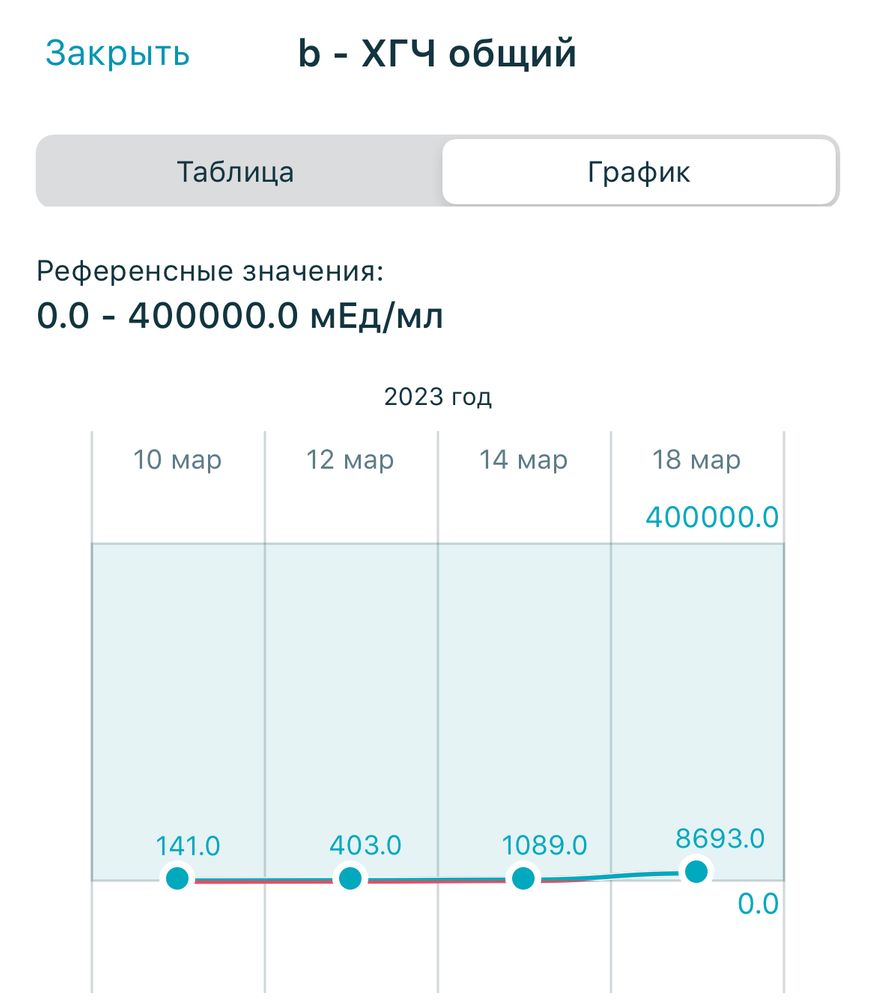Screen dimensions: 876x1000
Task: Select the data point for 12 мар
Action: [350, 879]
